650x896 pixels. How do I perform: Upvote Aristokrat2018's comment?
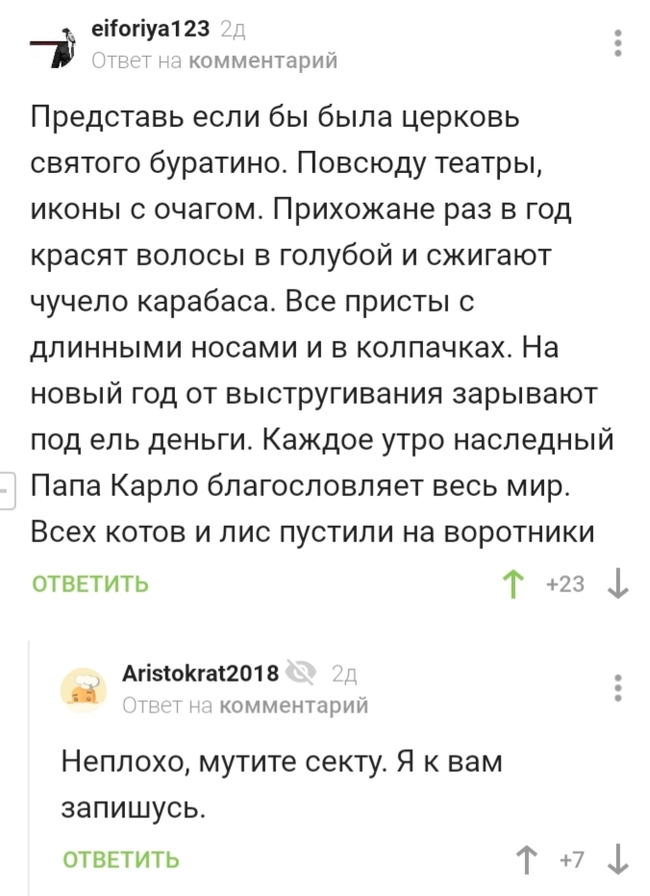click(x=526, y=858)
